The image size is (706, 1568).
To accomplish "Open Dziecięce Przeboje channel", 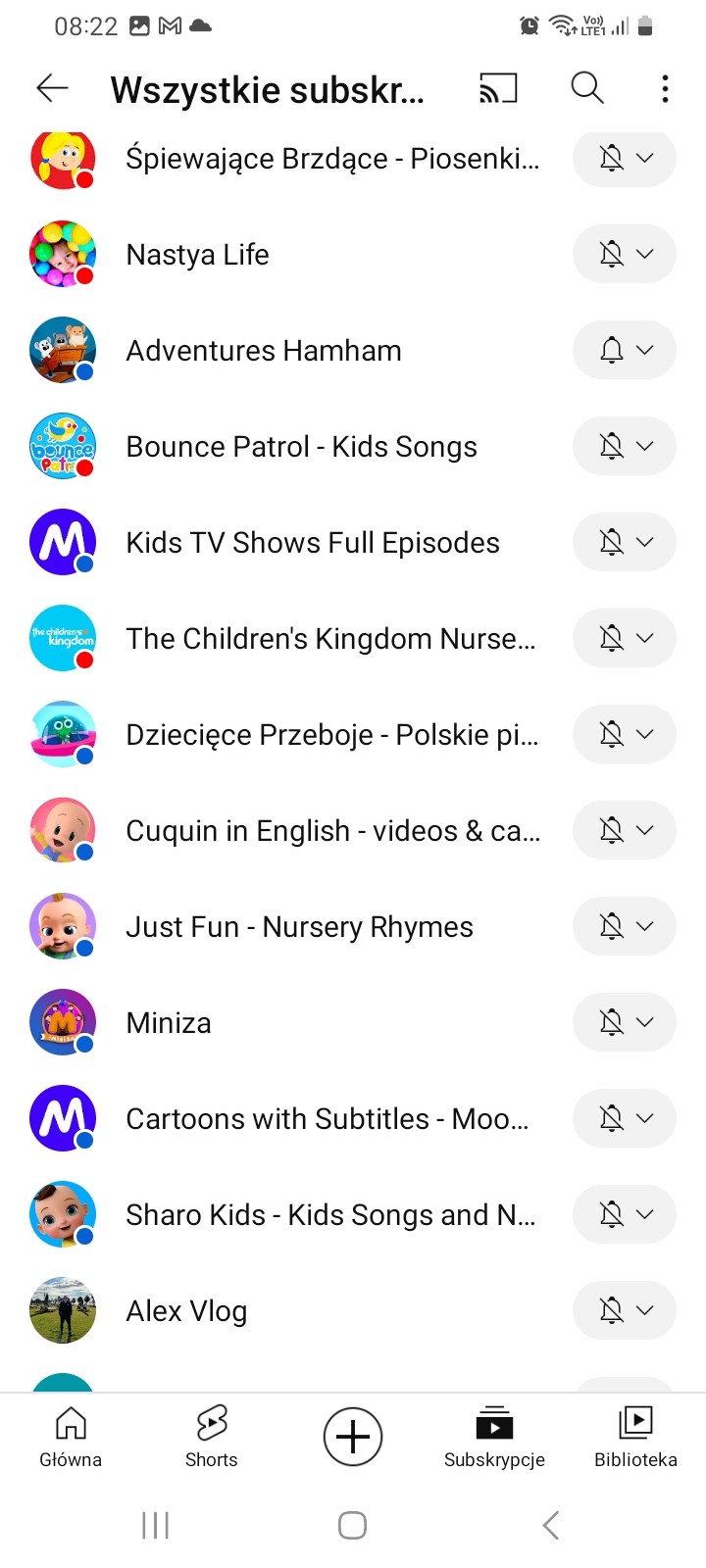I will [x=331, y=735].
